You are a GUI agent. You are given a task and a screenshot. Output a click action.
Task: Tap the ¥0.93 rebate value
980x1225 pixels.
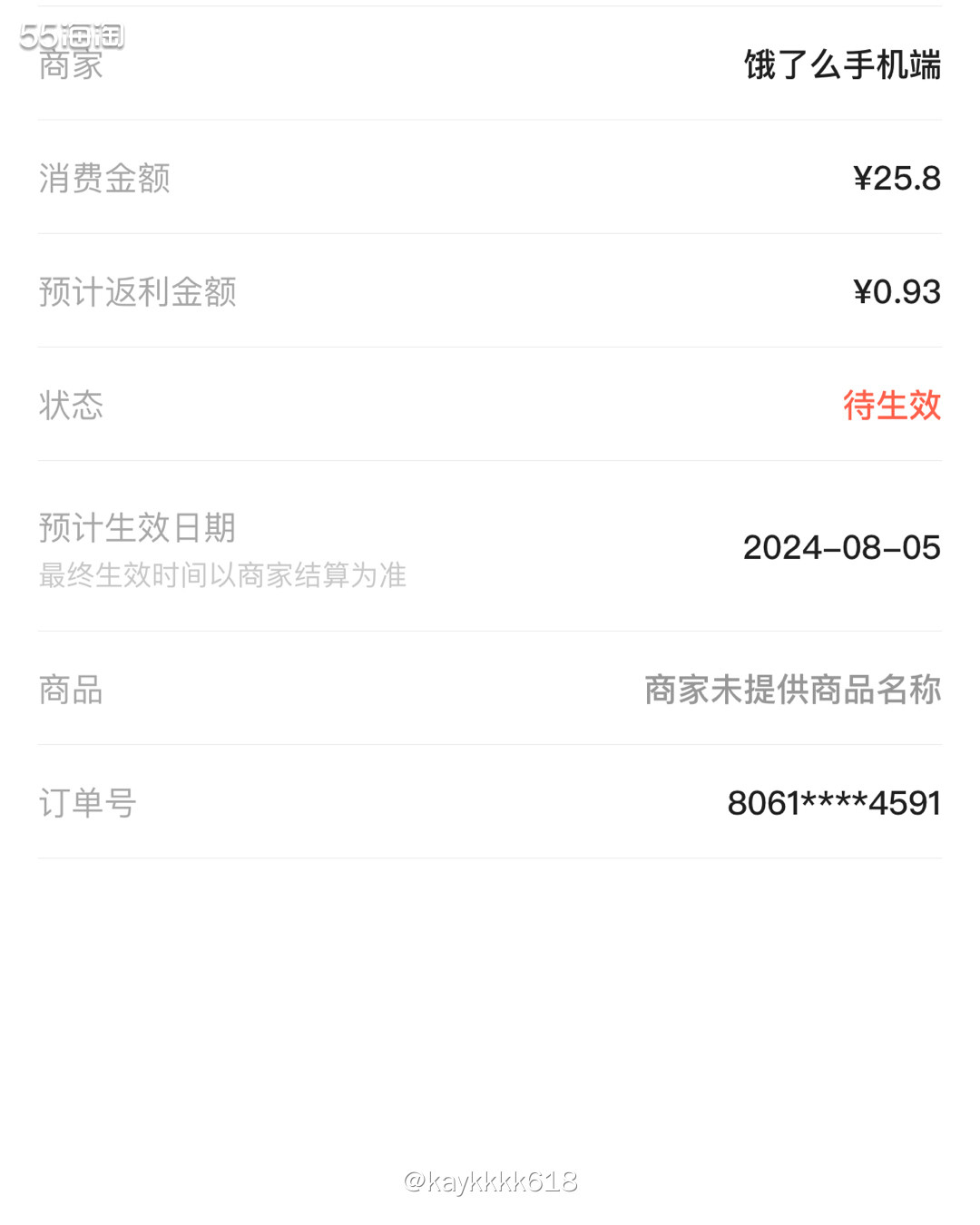pos(897,291)
